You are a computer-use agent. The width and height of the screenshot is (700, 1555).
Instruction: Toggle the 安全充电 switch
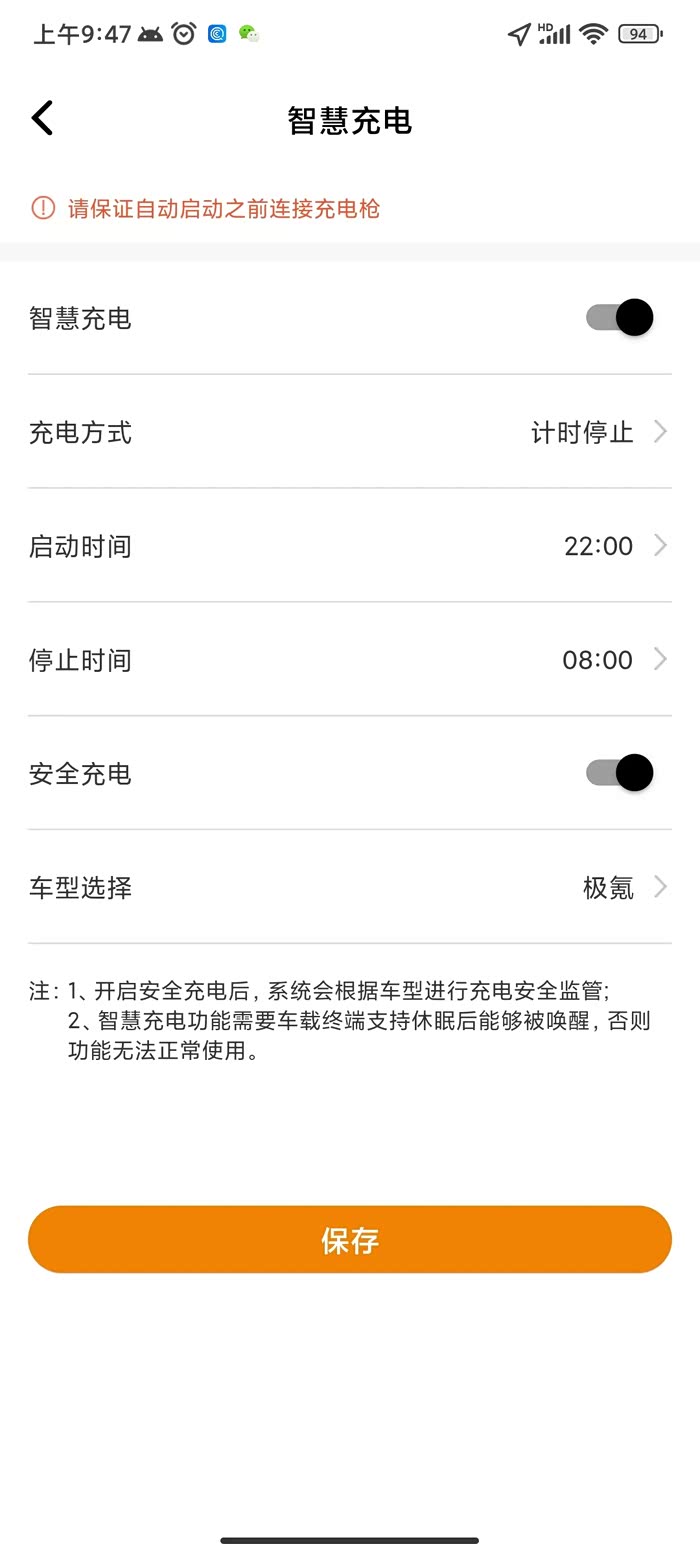pos(620,773)
